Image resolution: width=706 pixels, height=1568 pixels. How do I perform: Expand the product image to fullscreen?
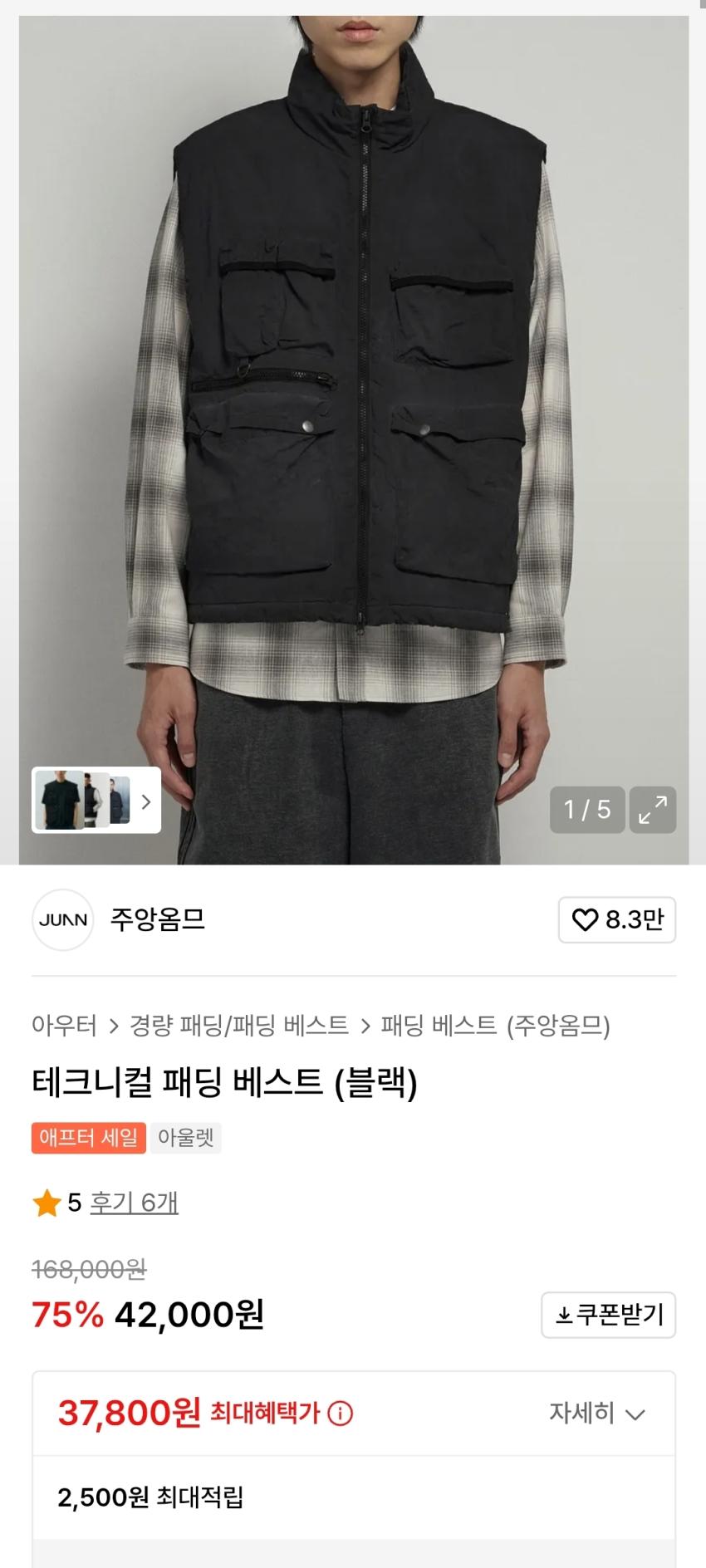point(652,809)
